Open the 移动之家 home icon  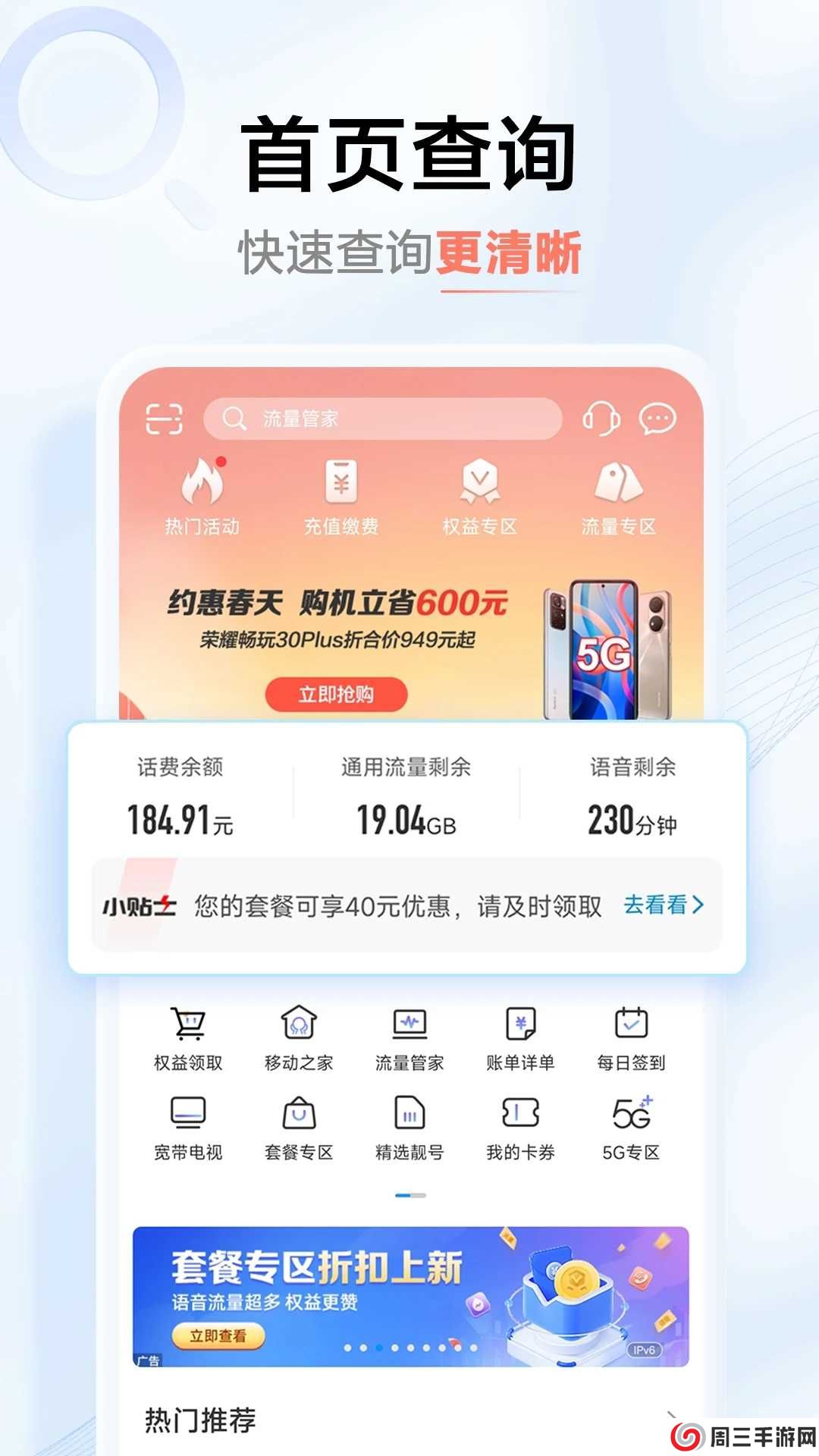click(300, 1023)
